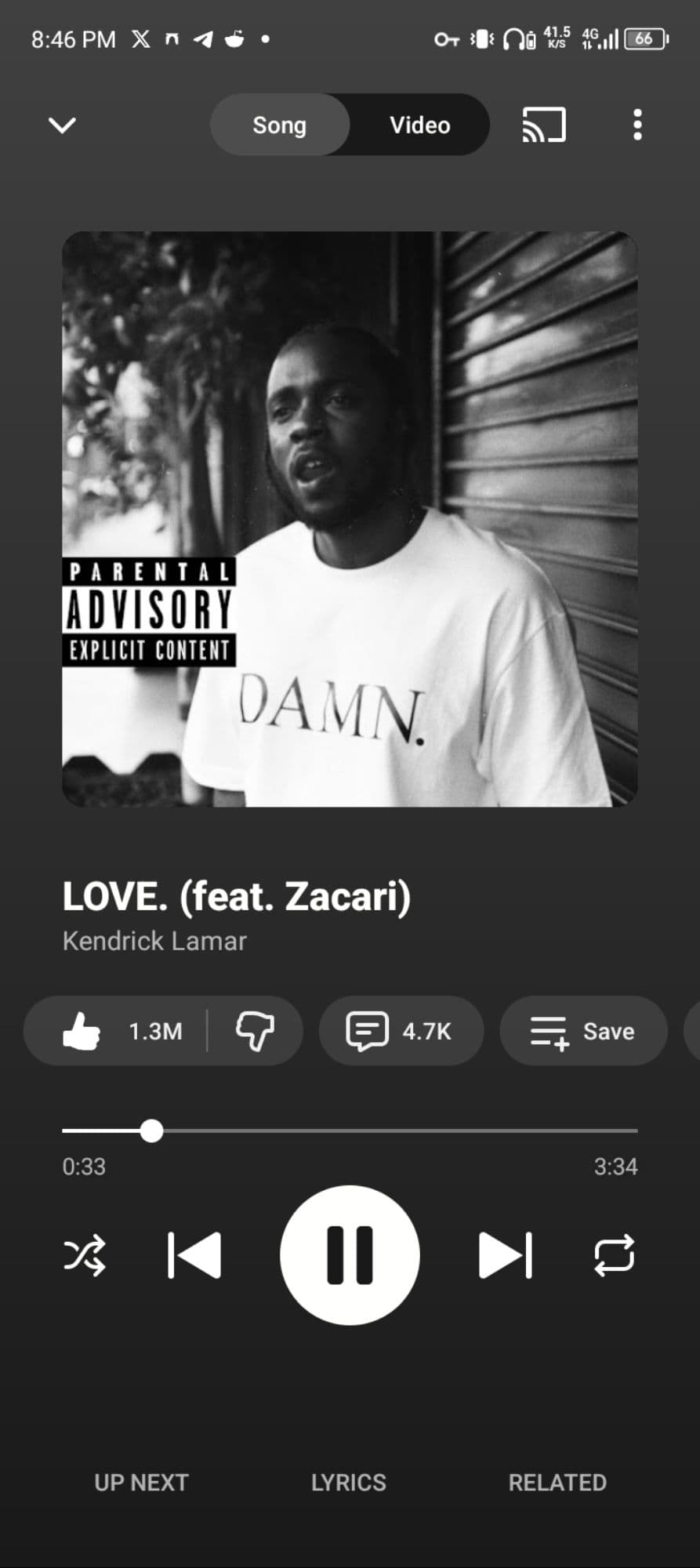The height and width of the screenshot is (1568, 700).
Task: Open the Related tab
Action: coord(557,1483)
